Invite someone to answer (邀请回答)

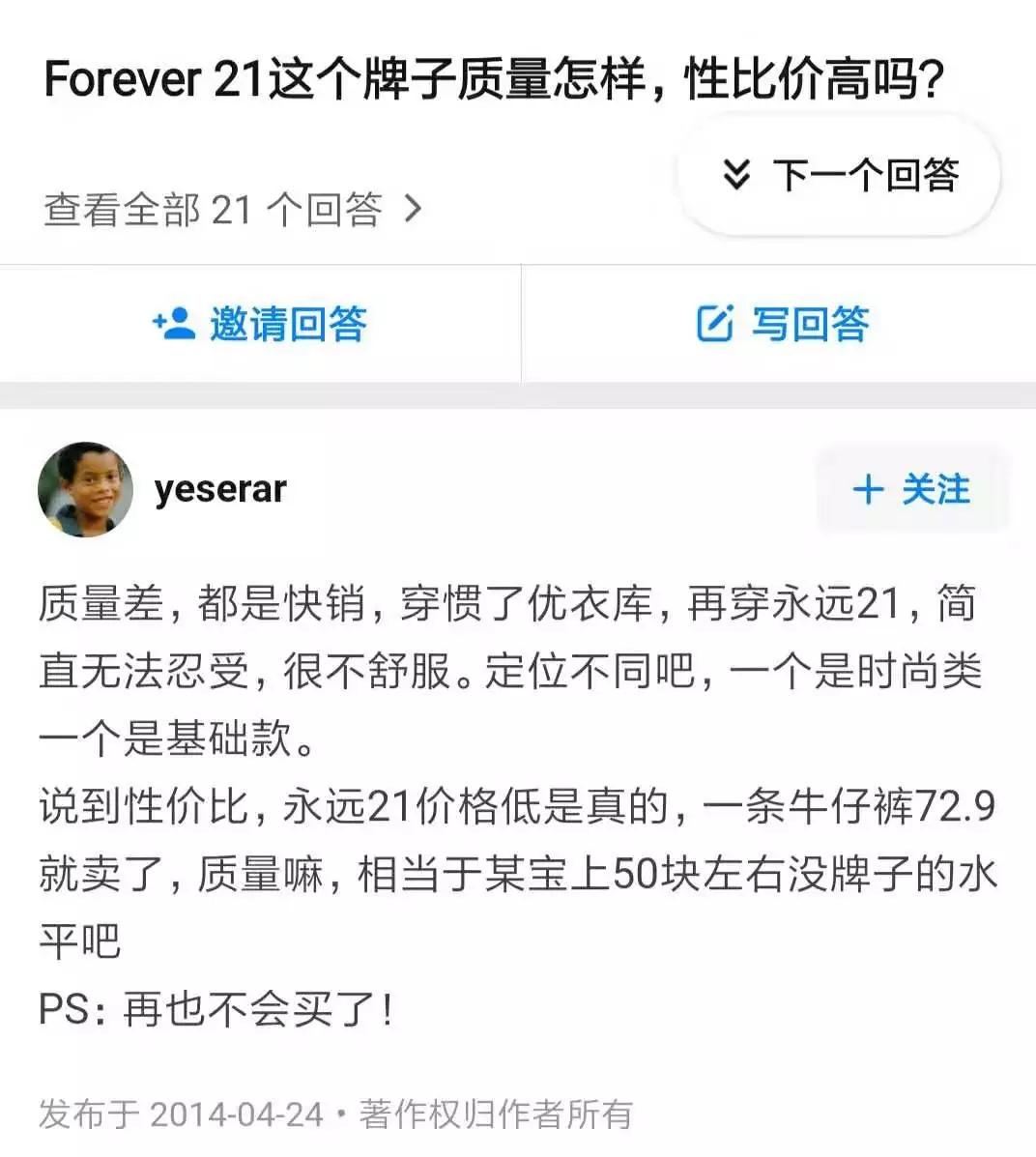pyautogui.click(x=260, y=324)
